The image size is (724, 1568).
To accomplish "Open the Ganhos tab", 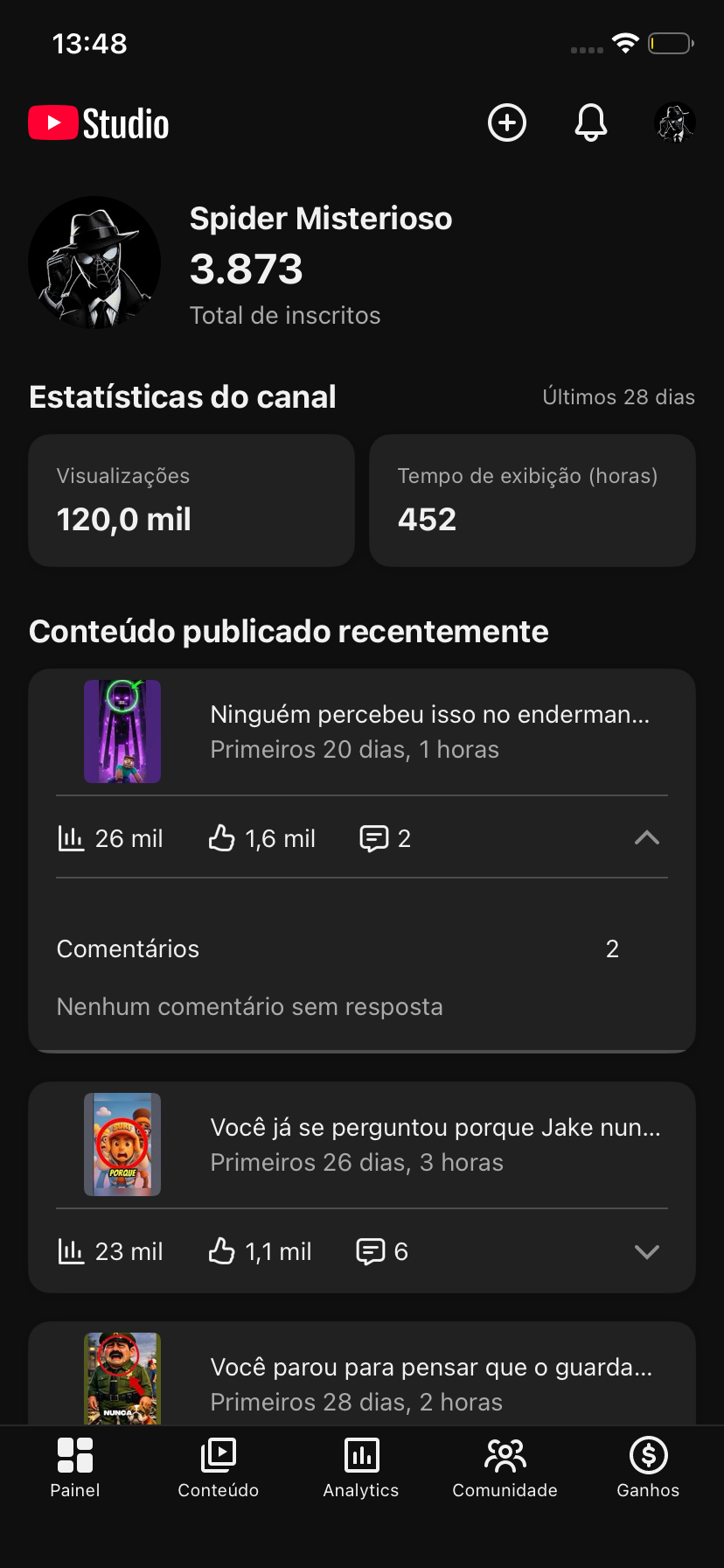I will click(x=648, y=1468).
